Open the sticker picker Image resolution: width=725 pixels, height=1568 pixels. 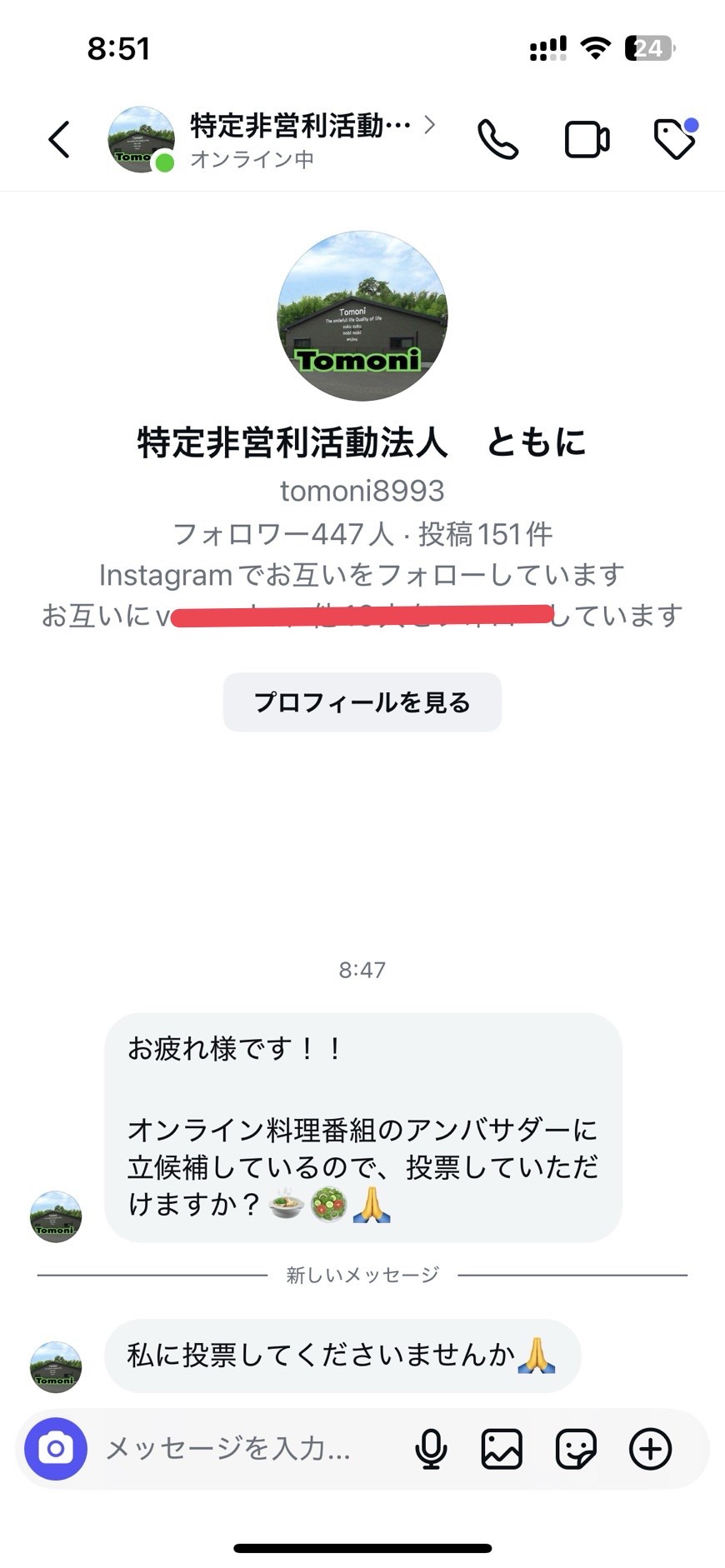(x=576, y=1449)
